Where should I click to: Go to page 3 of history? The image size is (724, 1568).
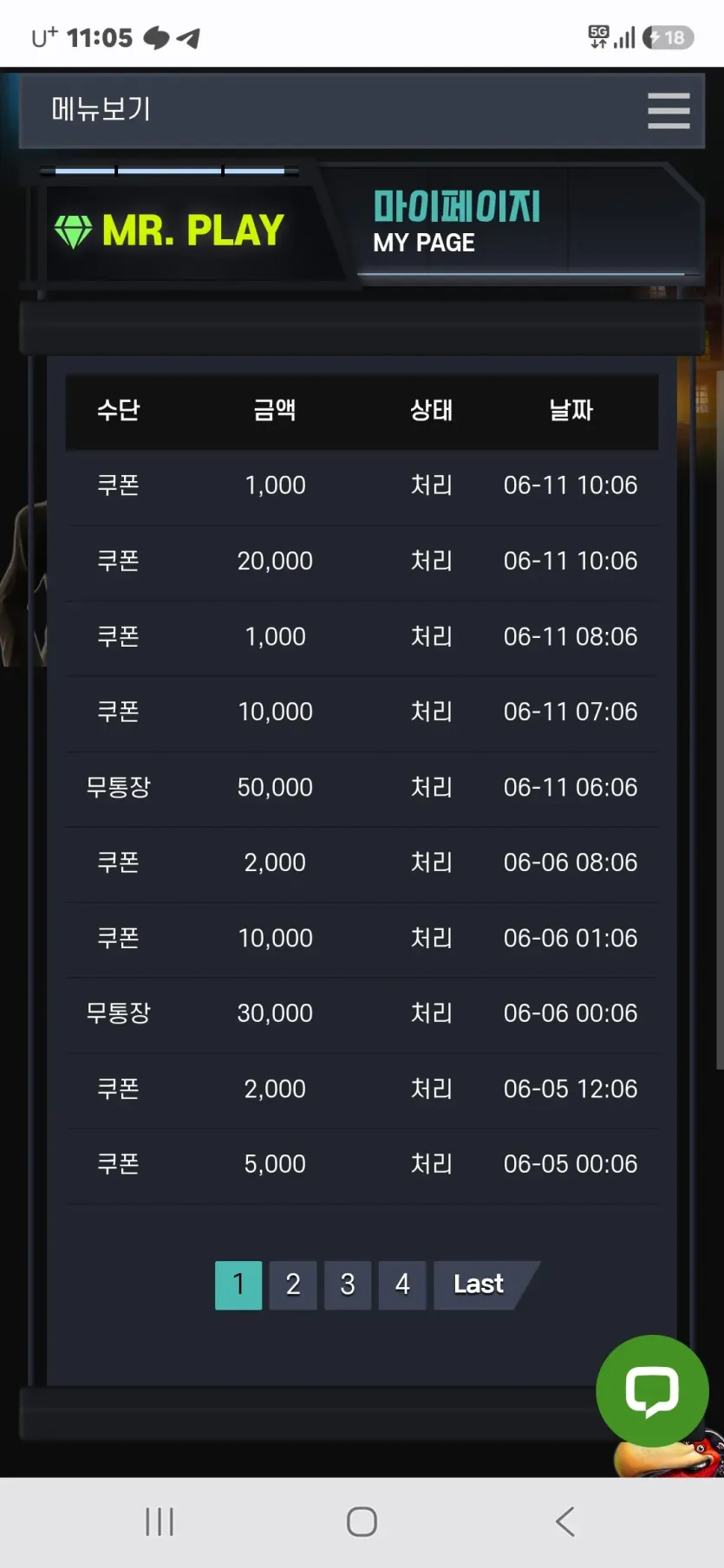(348, 1285)
